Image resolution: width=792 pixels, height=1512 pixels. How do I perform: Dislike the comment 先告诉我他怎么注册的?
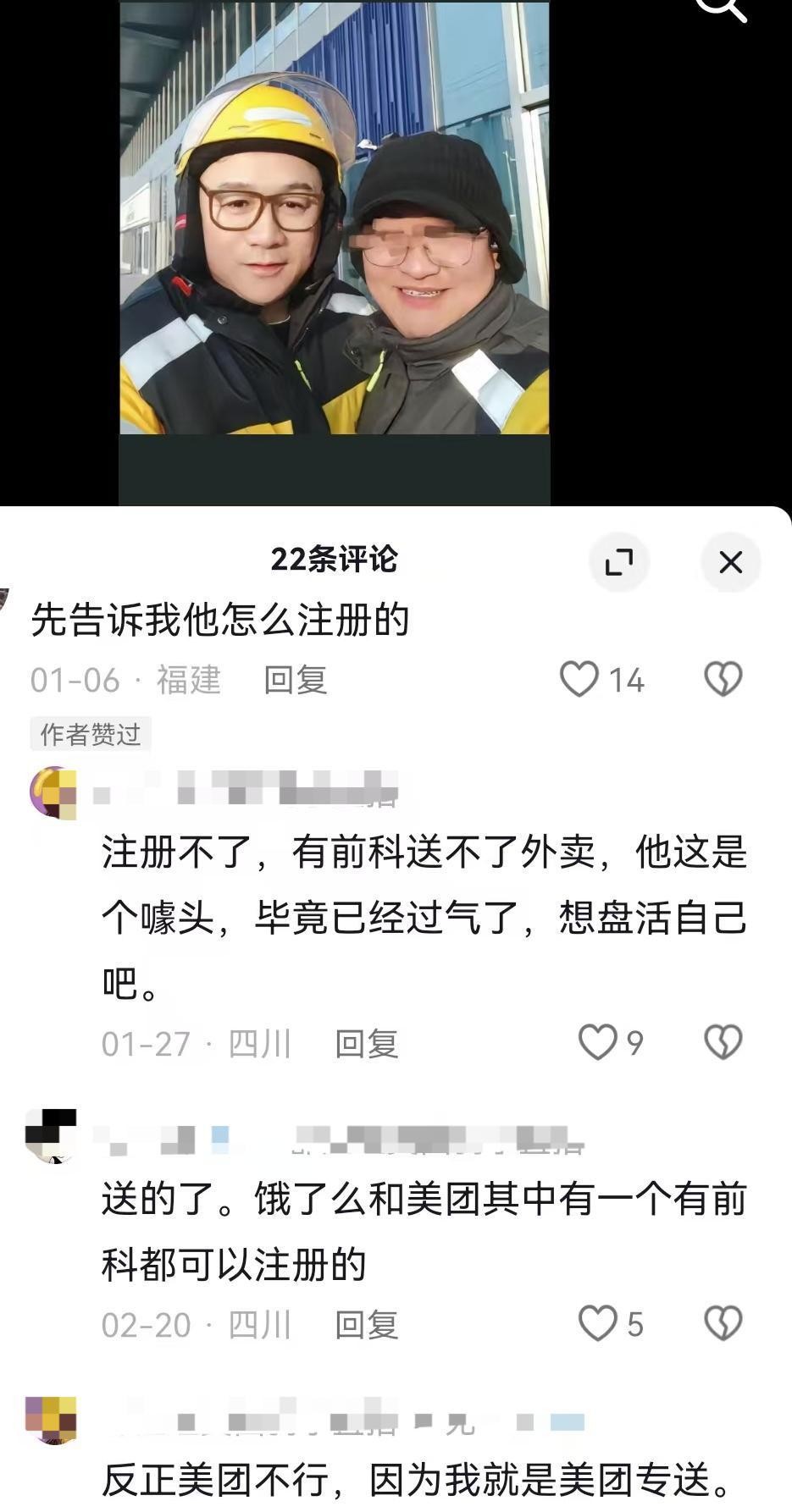click(723, 679)
